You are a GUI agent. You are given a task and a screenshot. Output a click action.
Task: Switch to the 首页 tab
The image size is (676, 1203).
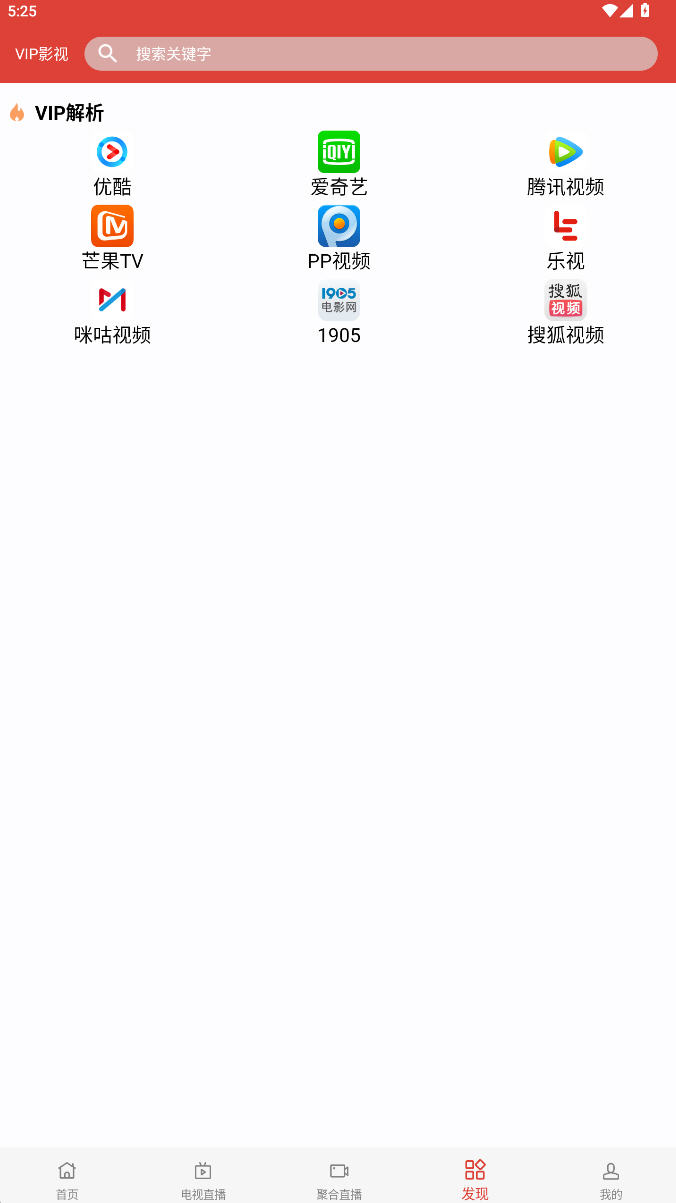[x=67, y=1178]
